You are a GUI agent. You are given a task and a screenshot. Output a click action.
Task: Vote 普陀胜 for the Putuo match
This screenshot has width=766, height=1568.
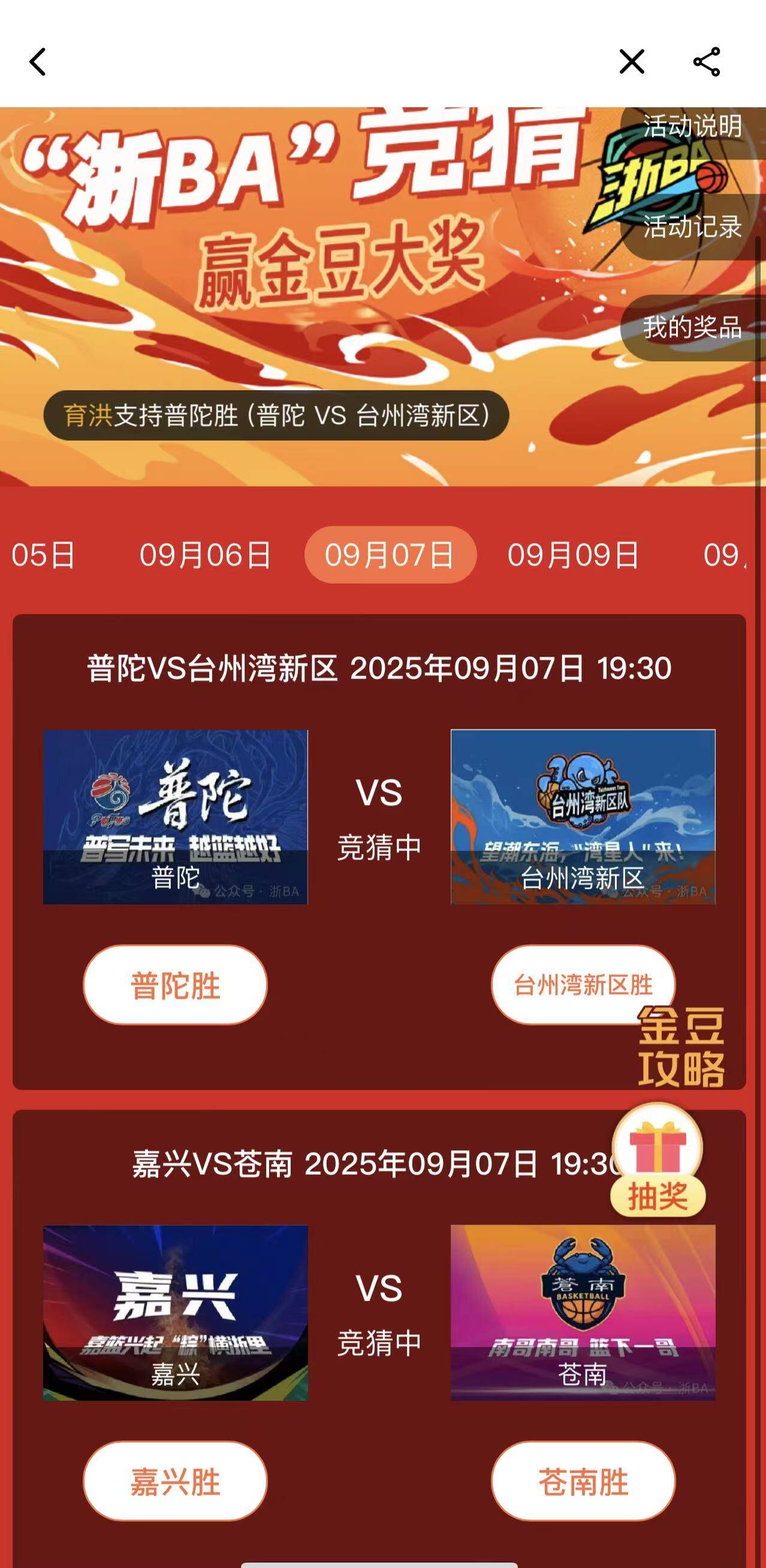(176, 985)
